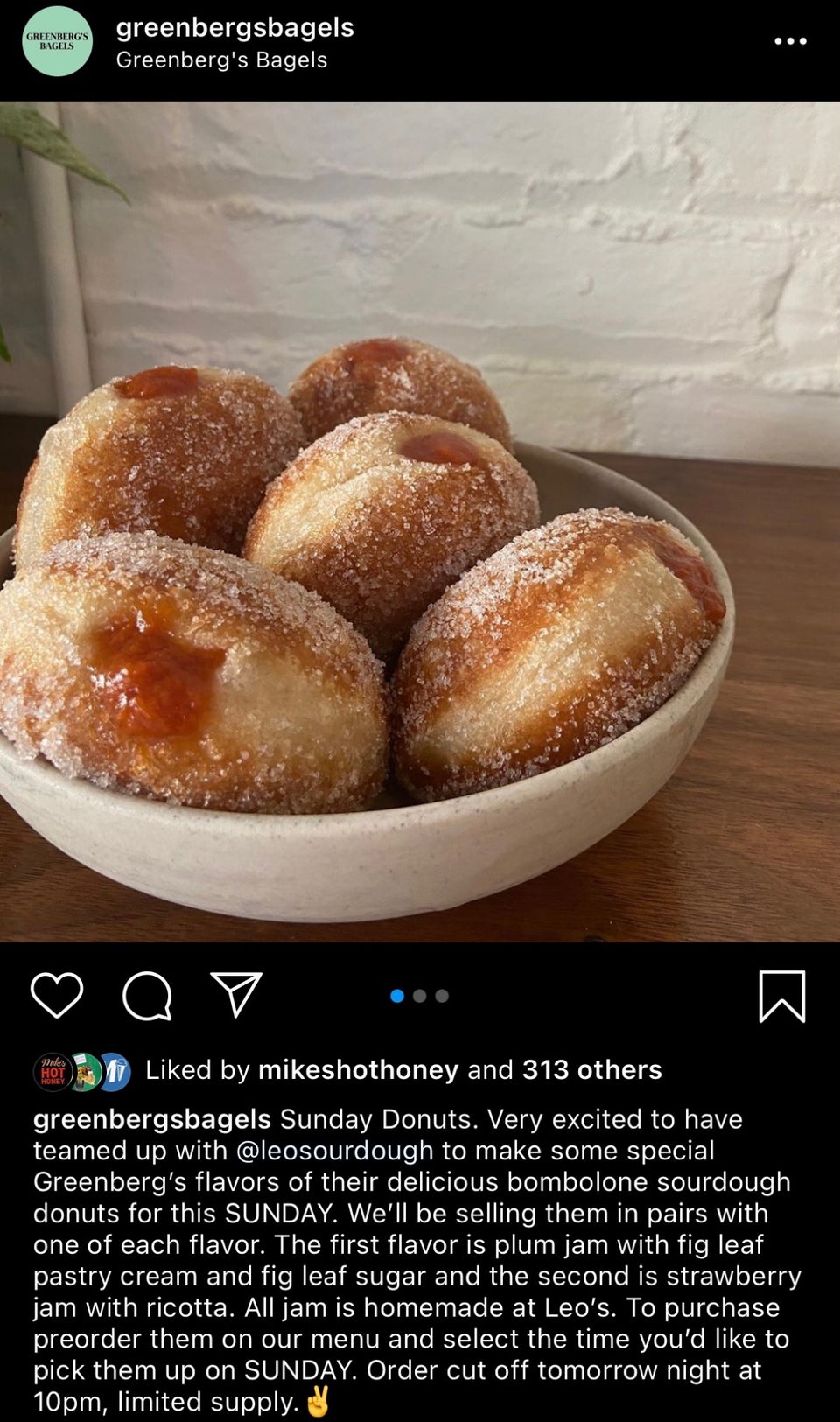The height and width of the screenshot is (1422, 840).
Task: View the 313 others who liked
Action: click(591, 1069)
